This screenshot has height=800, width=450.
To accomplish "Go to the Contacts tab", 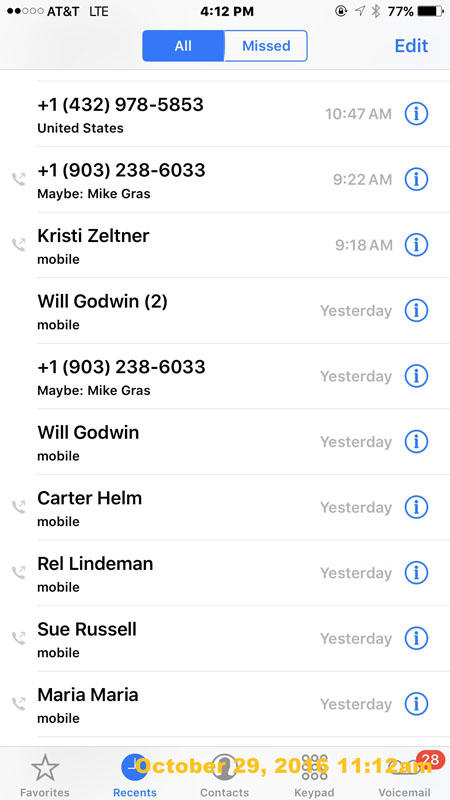I will coord(224,774).
